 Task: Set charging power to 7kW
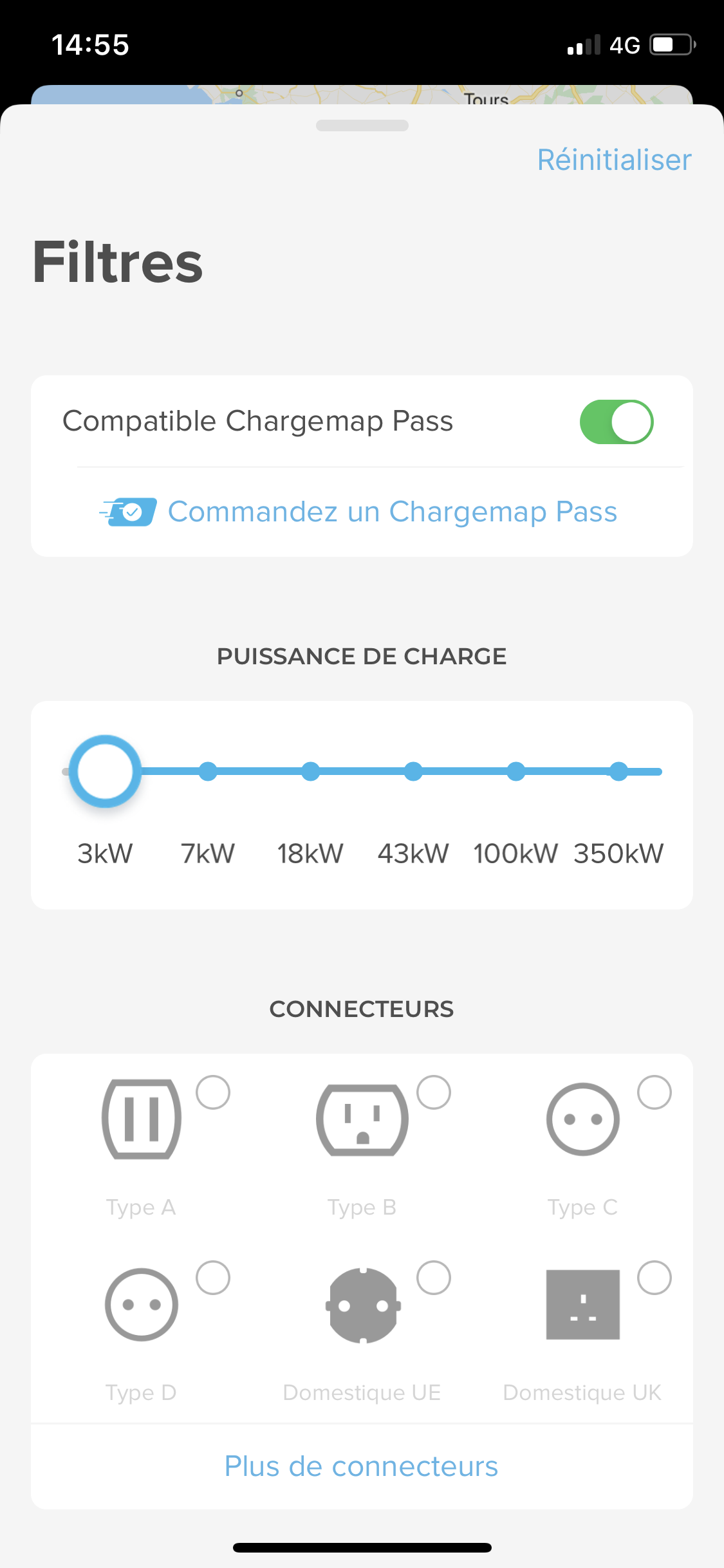208,771
